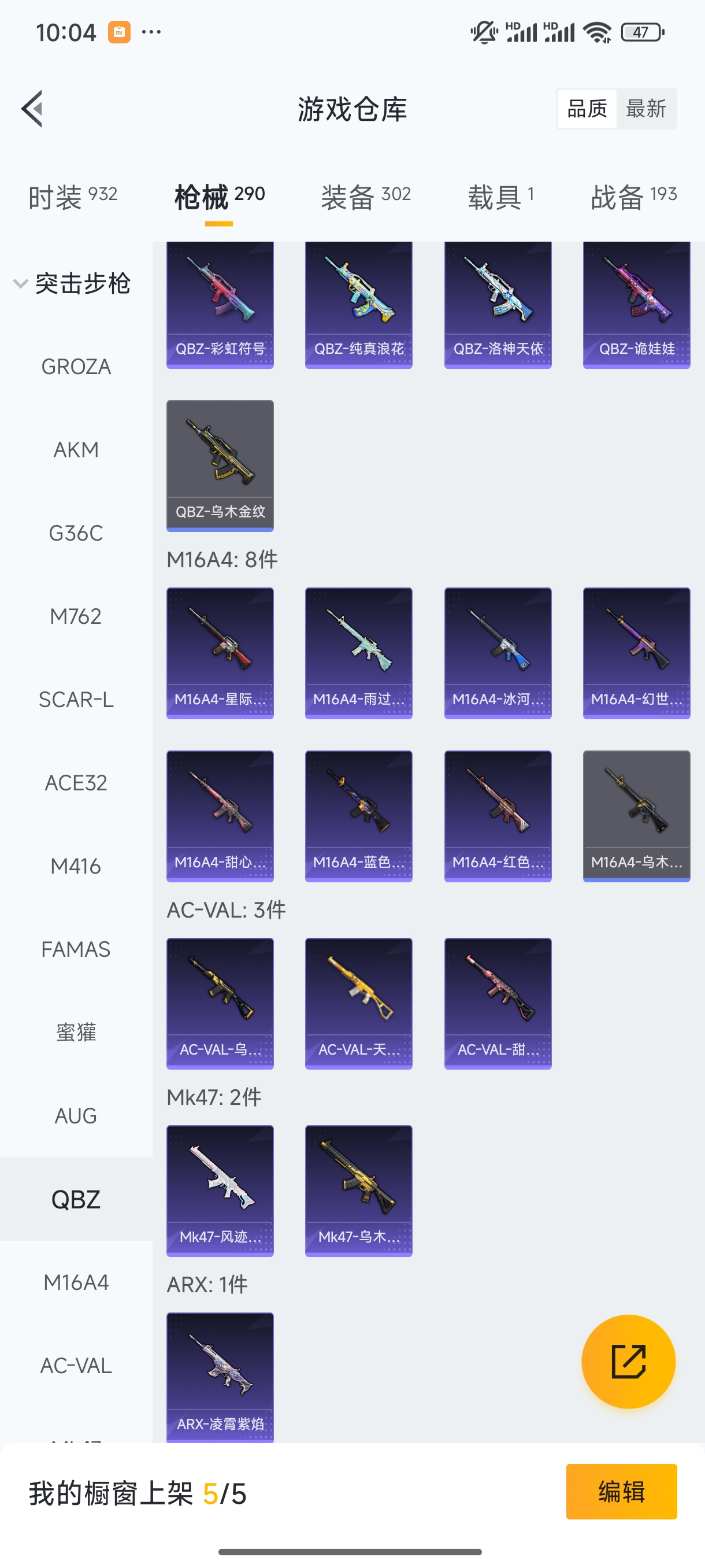
Task: Open the 载具 tab
Action: (x=500, y=197)
